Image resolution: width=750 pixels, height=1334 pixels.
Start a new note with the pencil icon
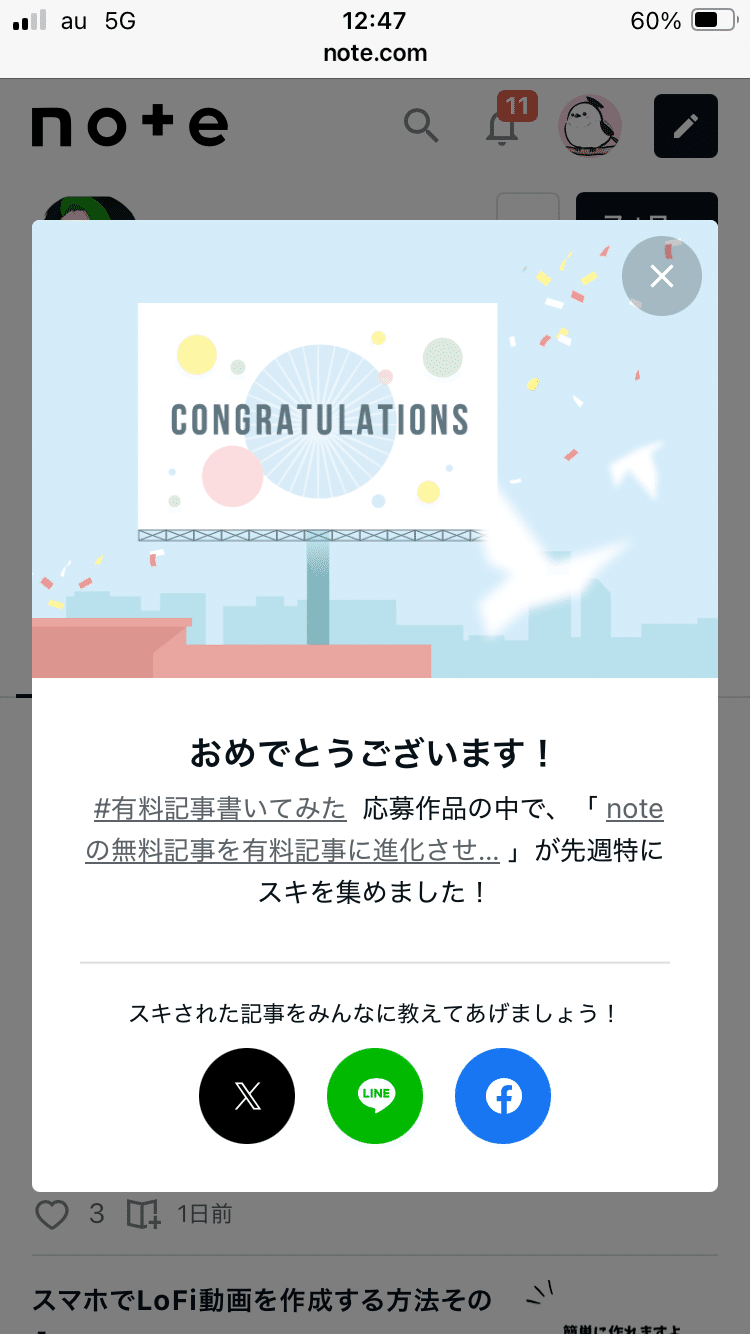685,126
